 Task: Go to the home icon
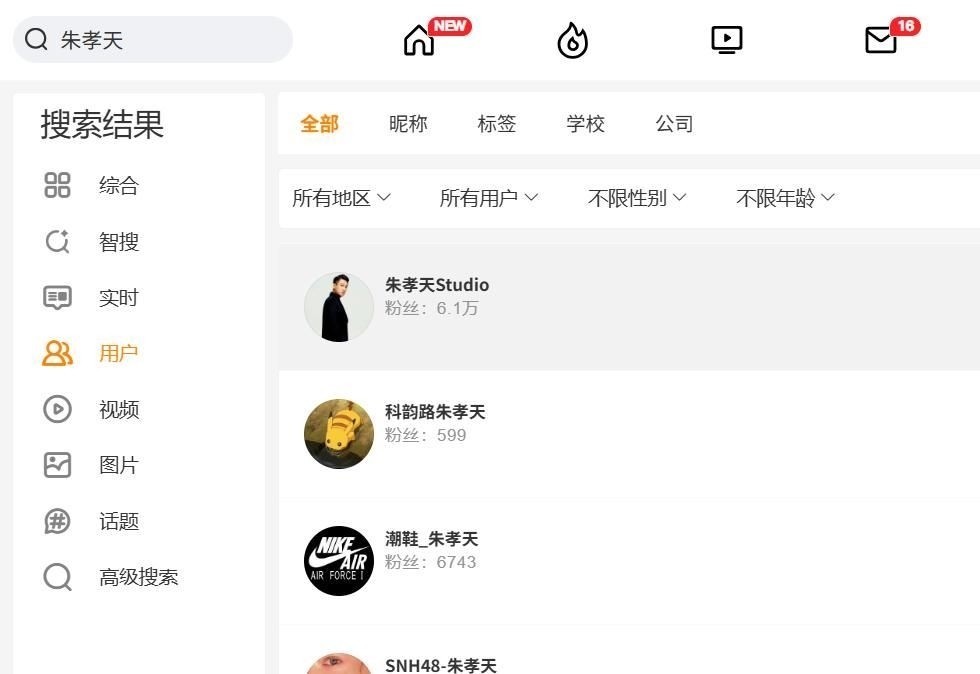pos(420,40)
